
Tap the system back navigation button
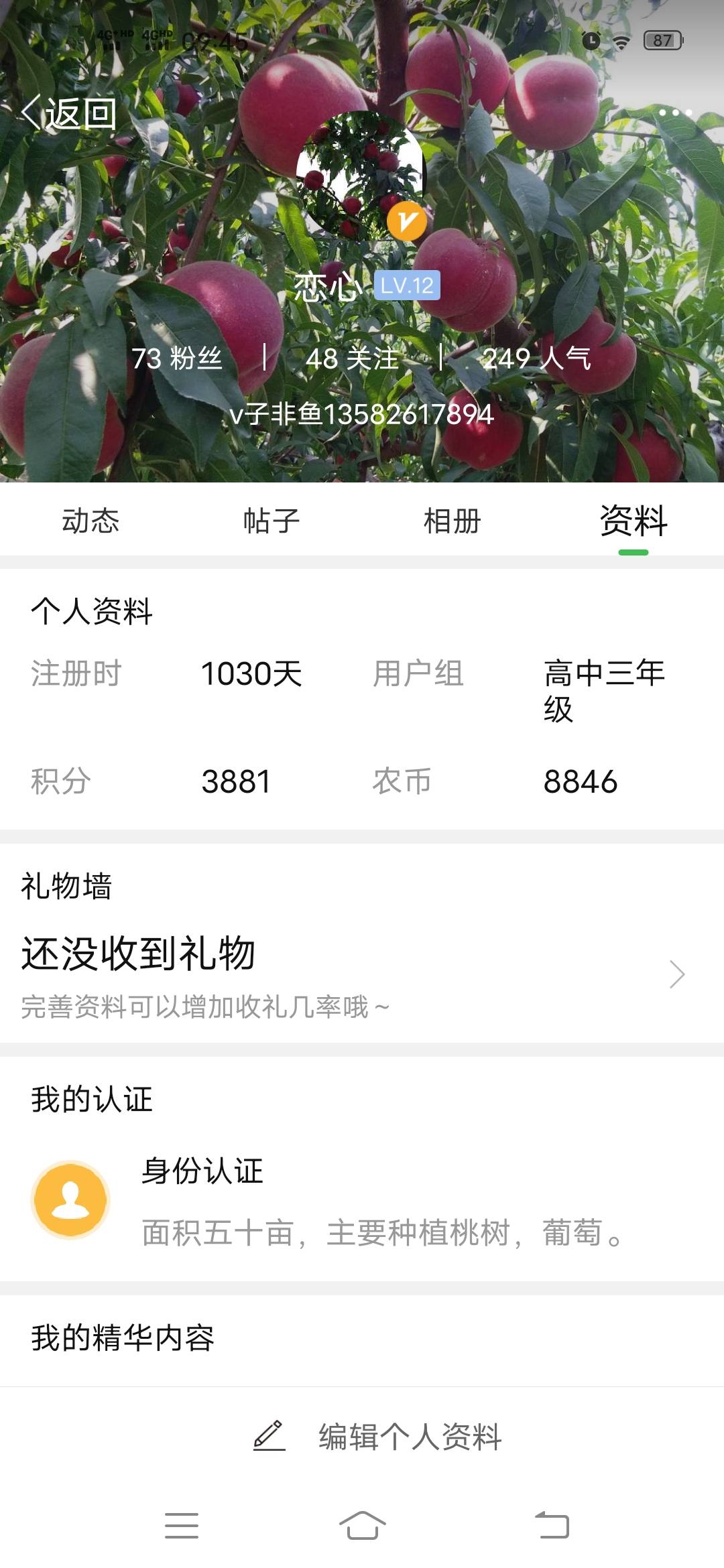coord(552,1526)
